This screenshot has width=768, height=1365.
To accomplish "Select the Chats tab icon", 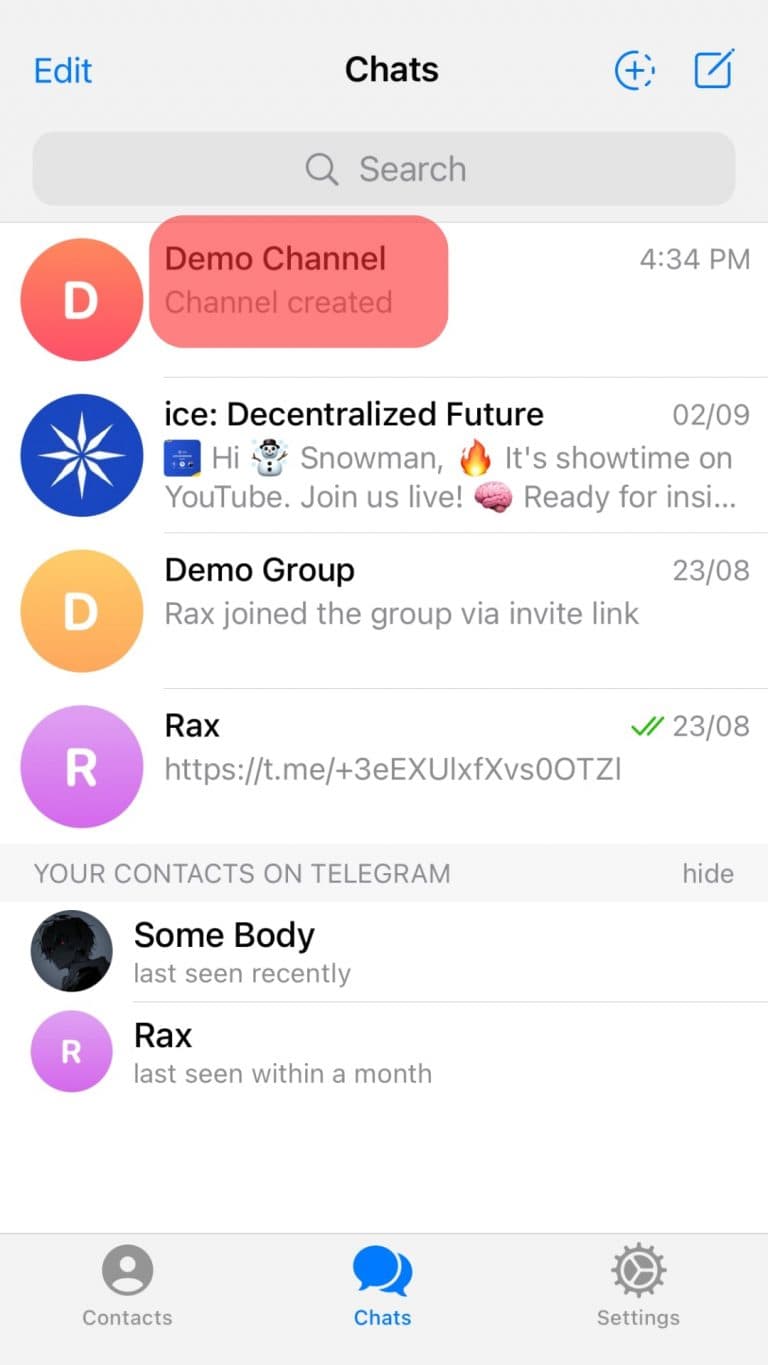I will pyautogui.click(x=382, y=1270).
